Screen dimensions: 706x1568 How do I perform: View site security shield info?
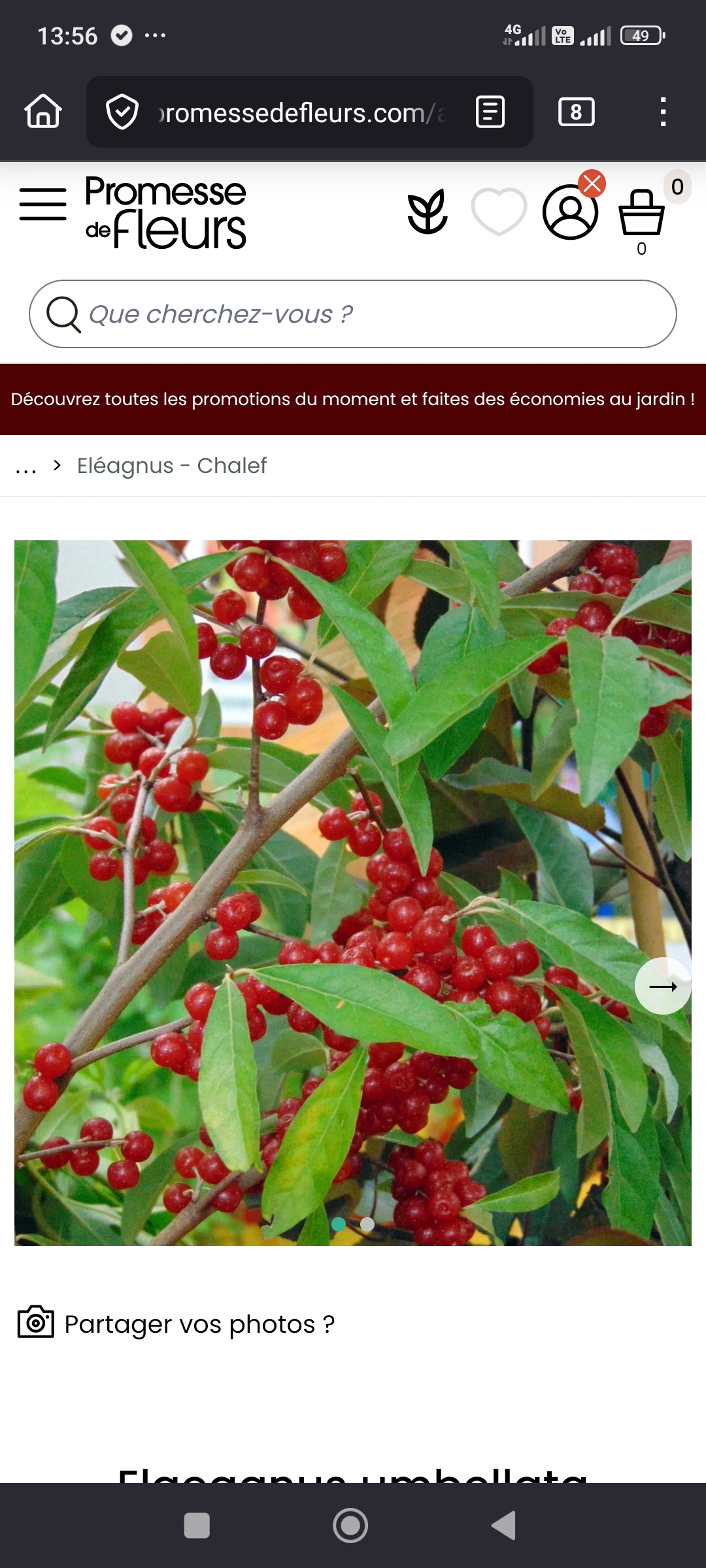(x=122, y=112)
